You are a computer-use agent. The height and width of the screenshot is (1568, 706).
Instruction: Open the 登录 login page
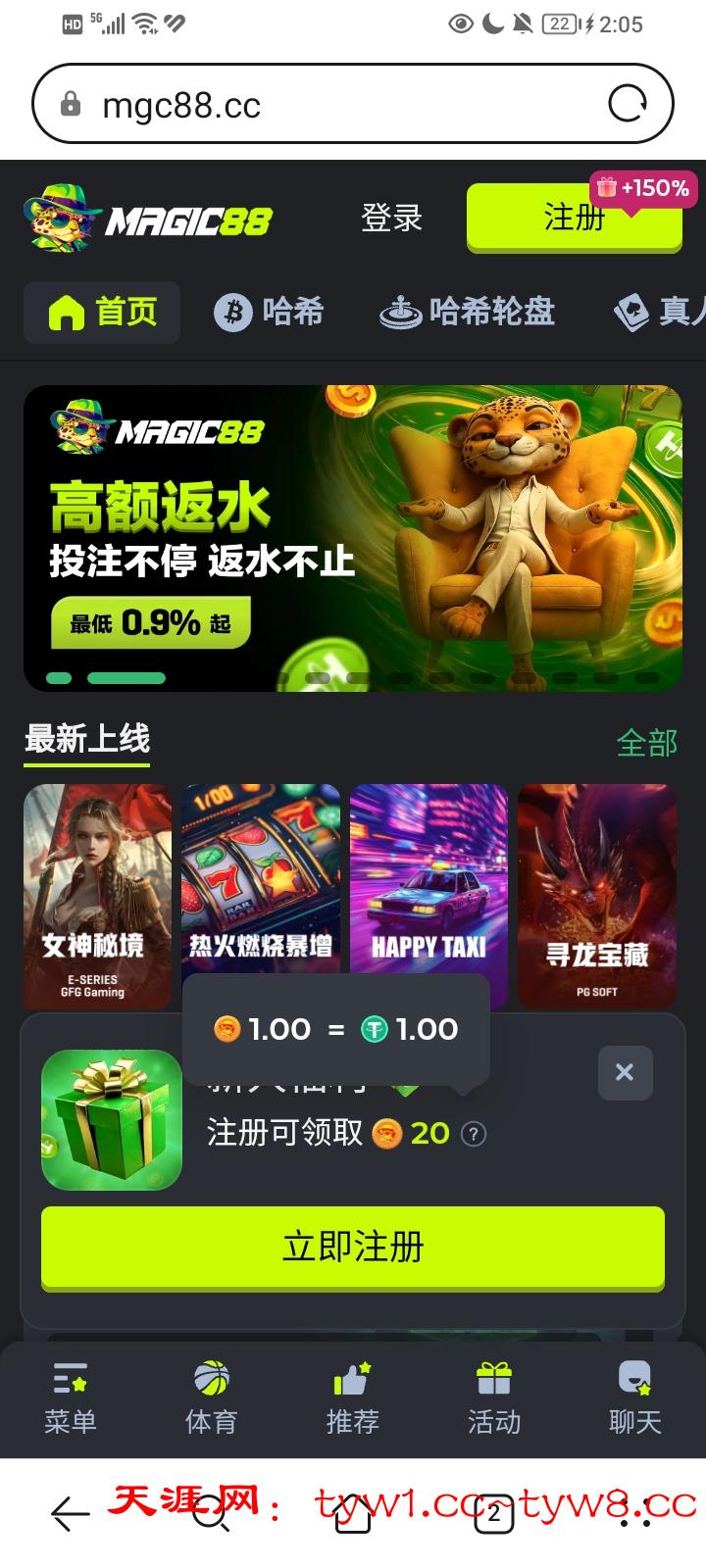pos(391,218)
